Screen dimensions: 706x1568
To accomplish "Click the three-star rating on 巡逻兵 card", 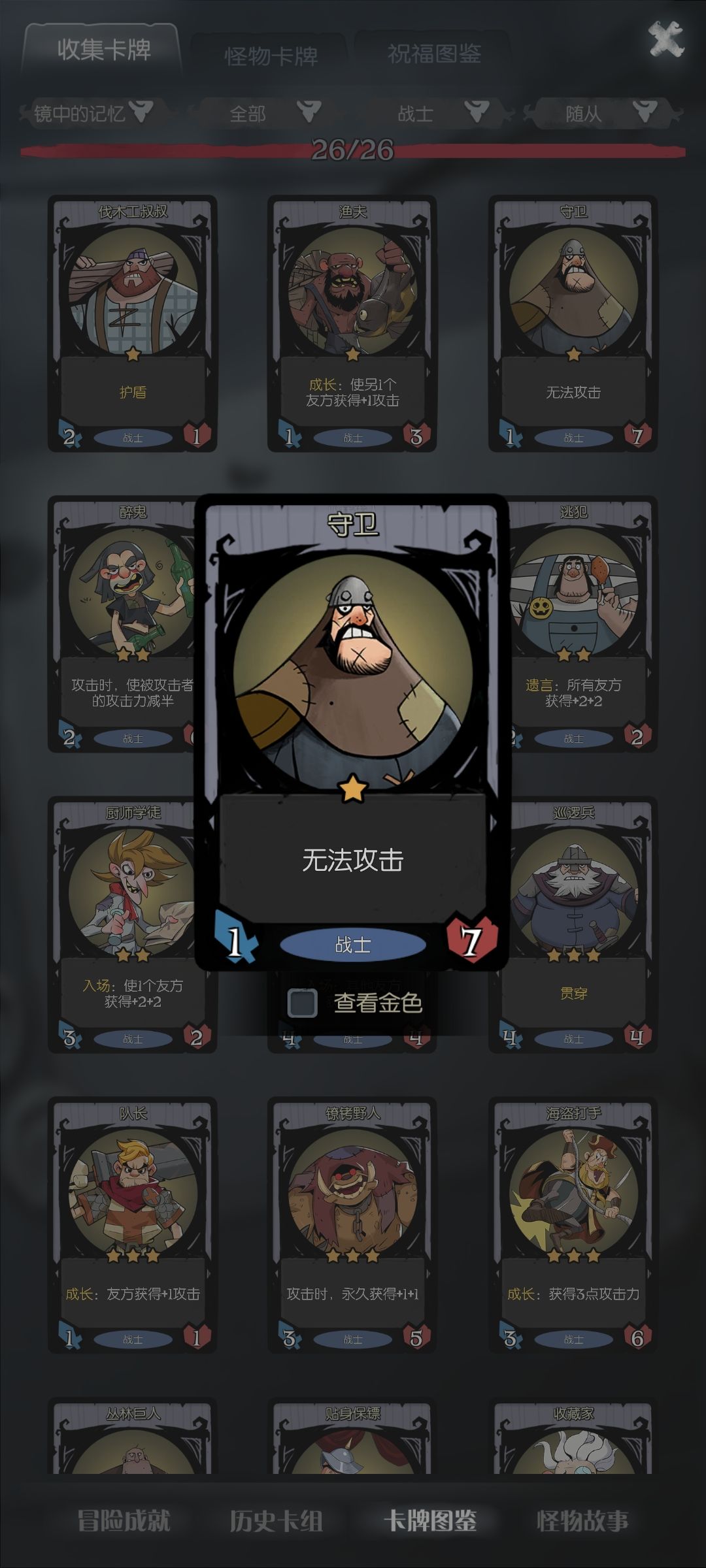I will pyautogui.click(x=573, y=954).
